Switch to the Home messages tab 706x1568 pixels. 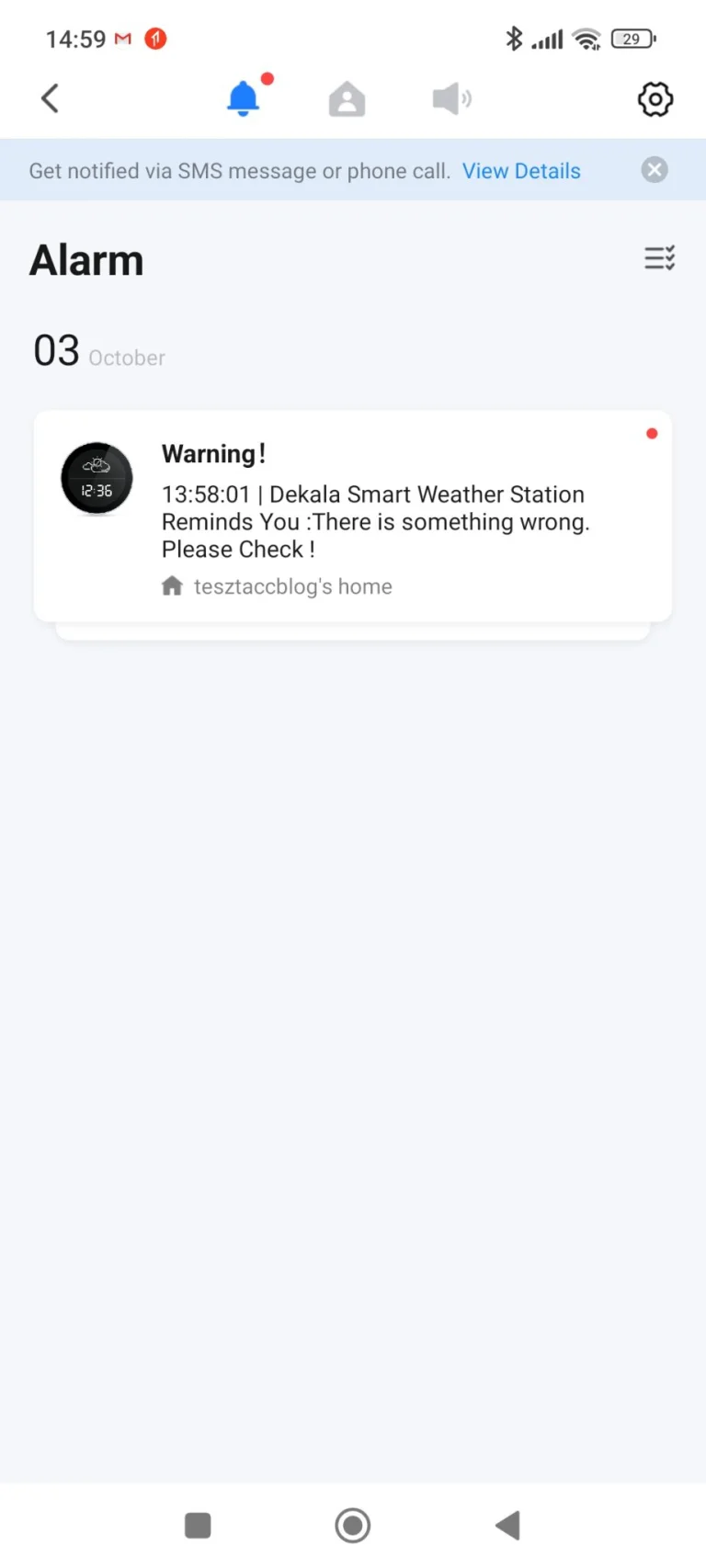(347, 99)
